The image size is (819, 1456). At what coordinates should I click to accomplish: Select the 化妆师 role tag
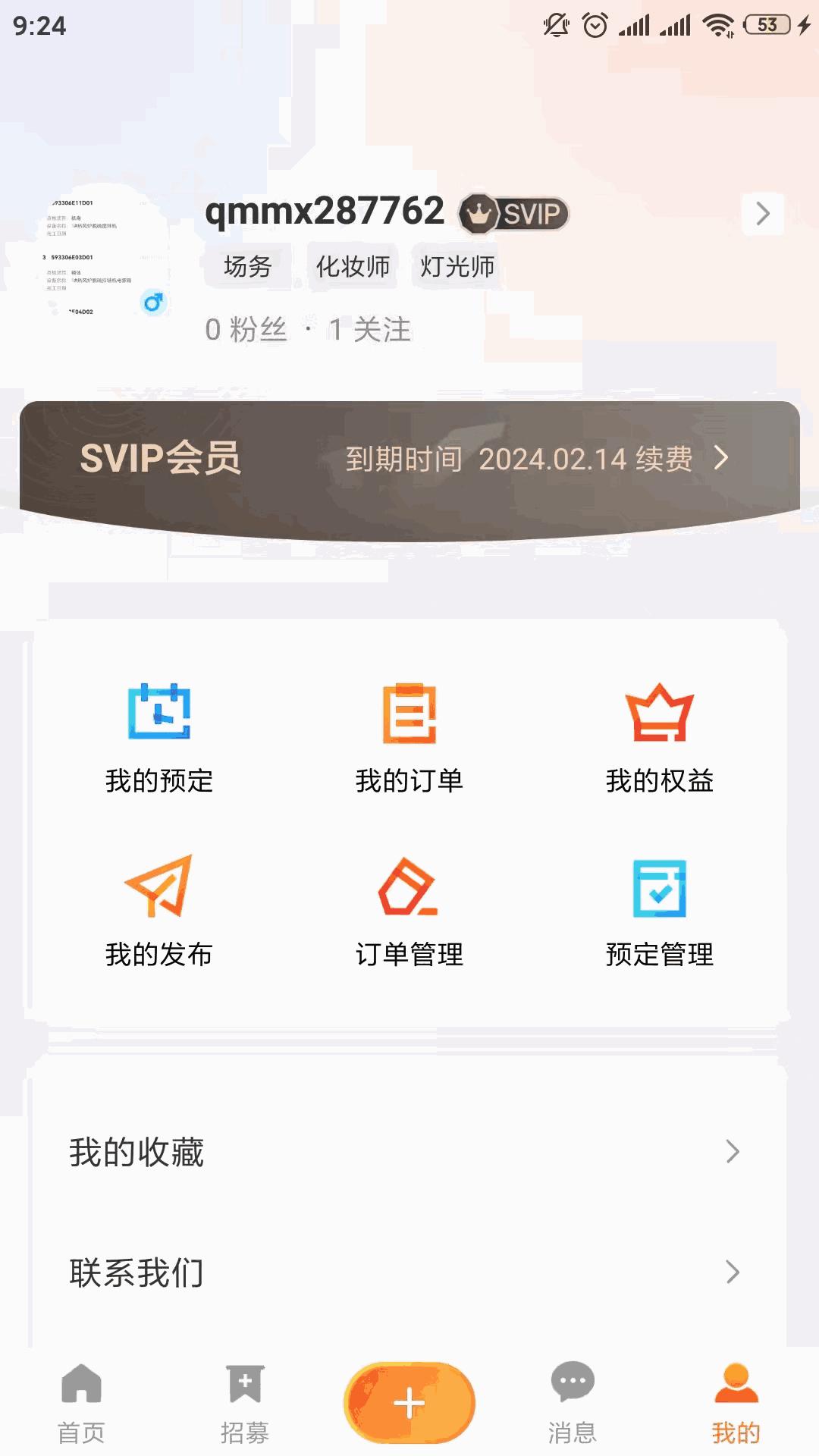point(353,267)
